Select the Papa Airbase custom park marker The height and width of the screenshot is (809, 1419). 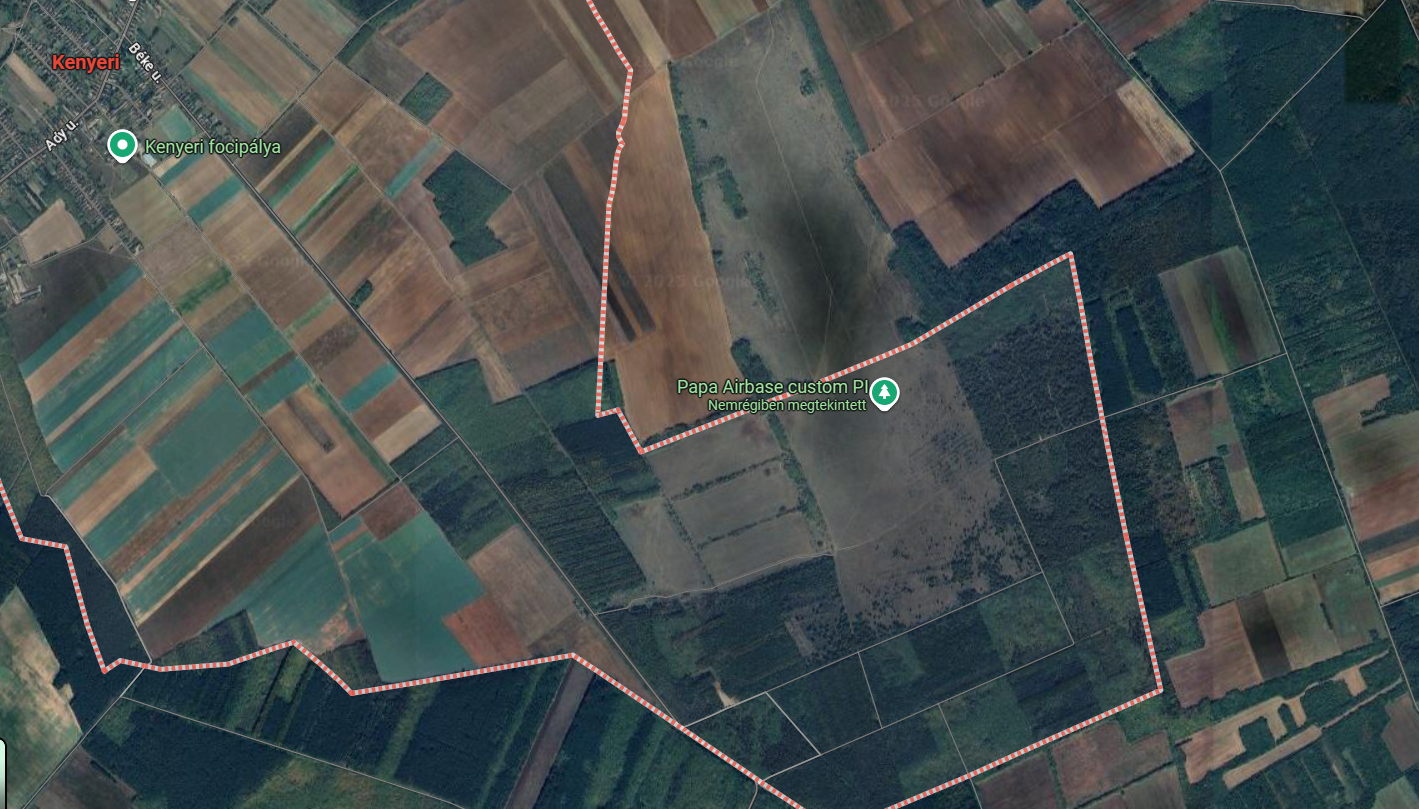coord(883,392)
